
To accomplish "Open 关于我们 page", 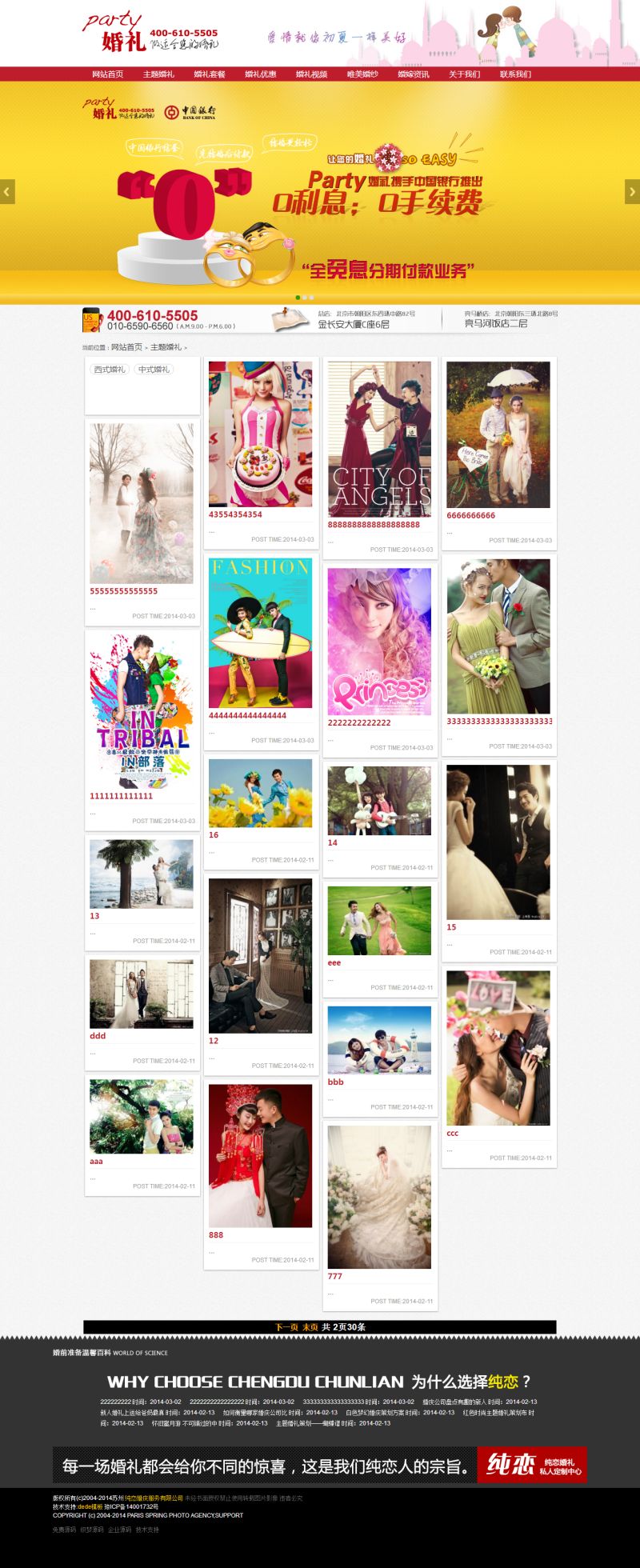I will click(x=464, y=74).
